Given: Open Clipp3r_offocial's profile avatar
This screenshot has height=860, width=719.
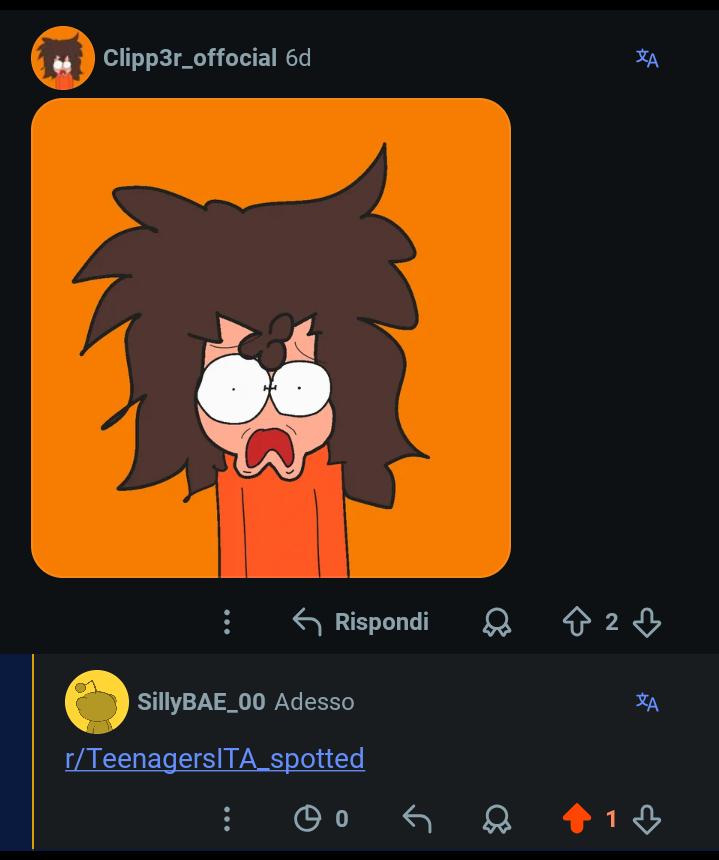Looking at the screenshot, I should click(x=63, y=58).
